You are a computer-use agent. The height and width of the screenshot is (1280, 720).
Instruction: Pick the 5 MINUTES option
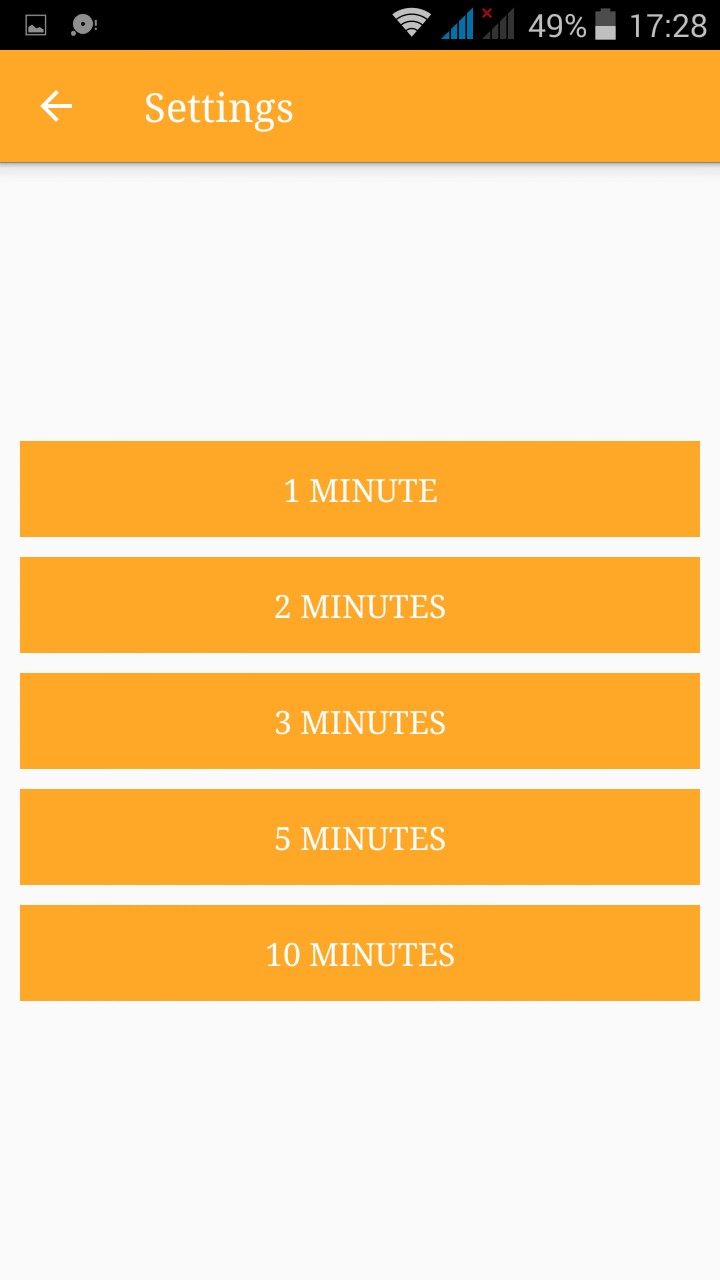click(x=360, y=837)
